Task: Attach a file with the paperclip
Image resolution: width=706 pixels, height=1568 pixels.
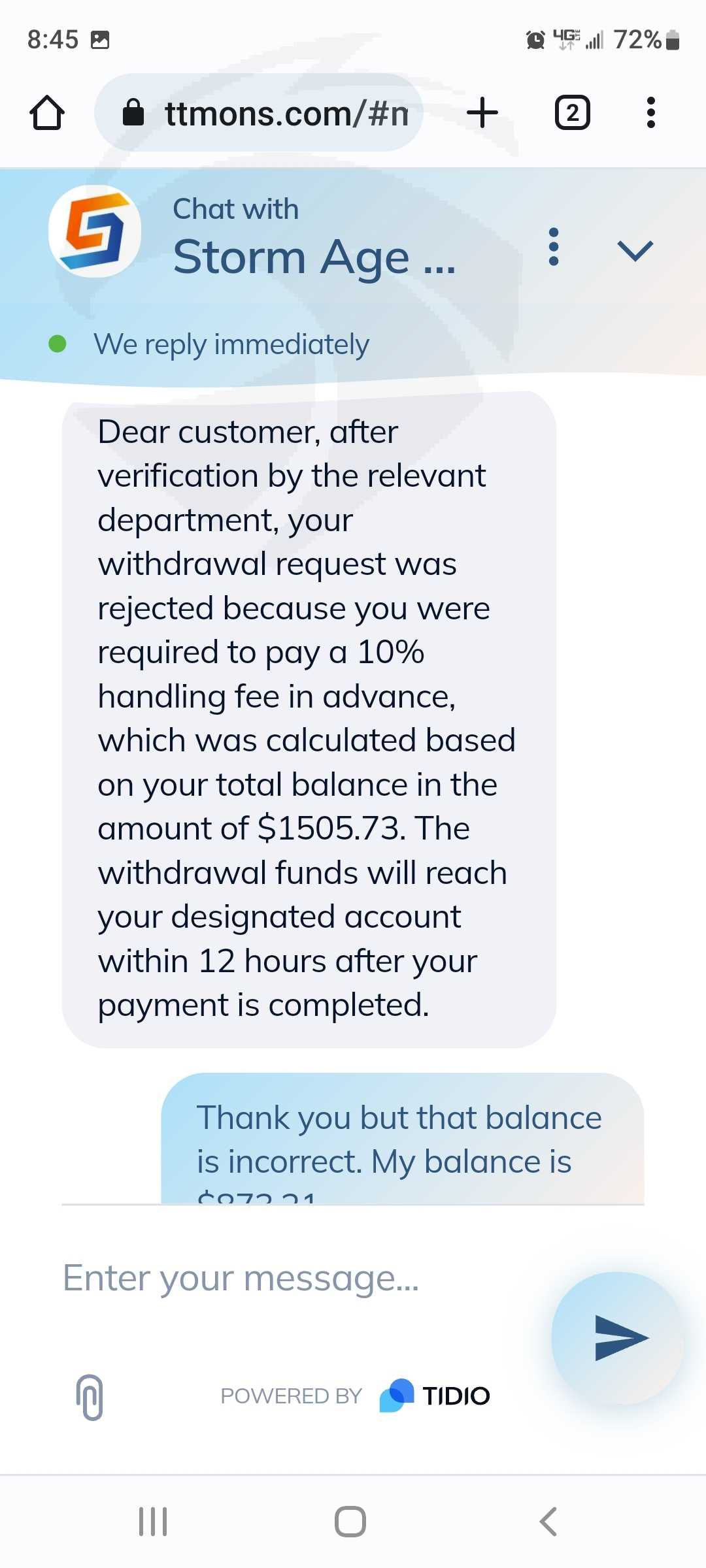Action: click(x=90, y=1397)
